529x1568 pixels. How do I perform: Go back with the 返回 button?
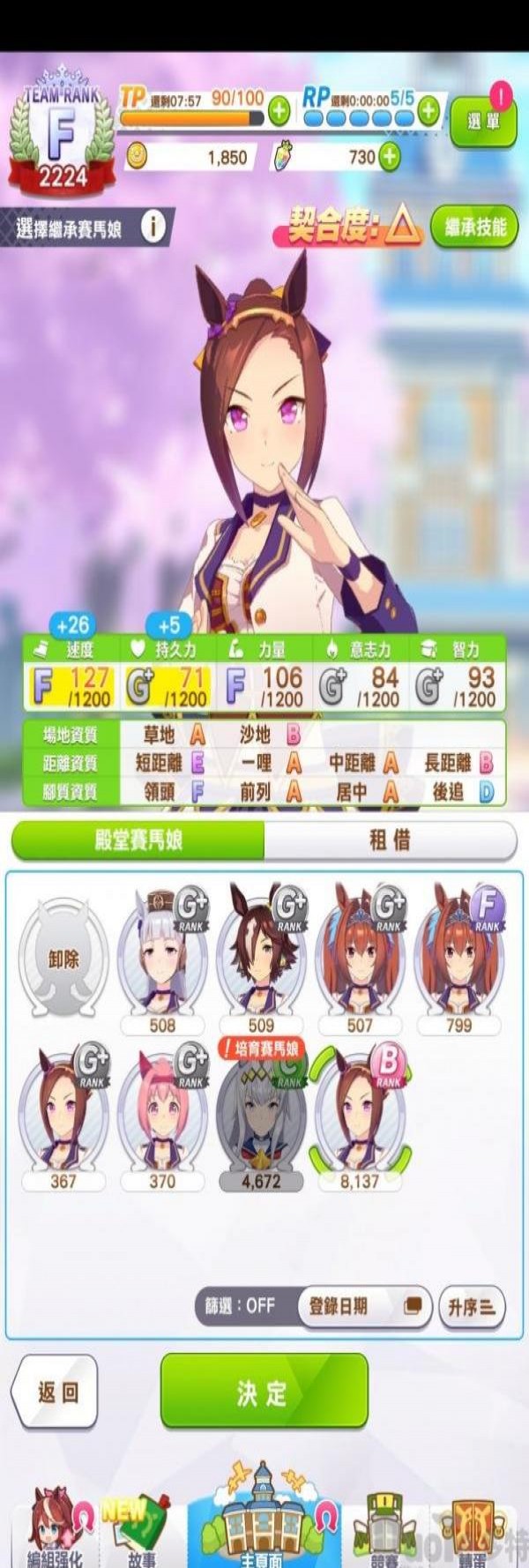click(56, 1392)
